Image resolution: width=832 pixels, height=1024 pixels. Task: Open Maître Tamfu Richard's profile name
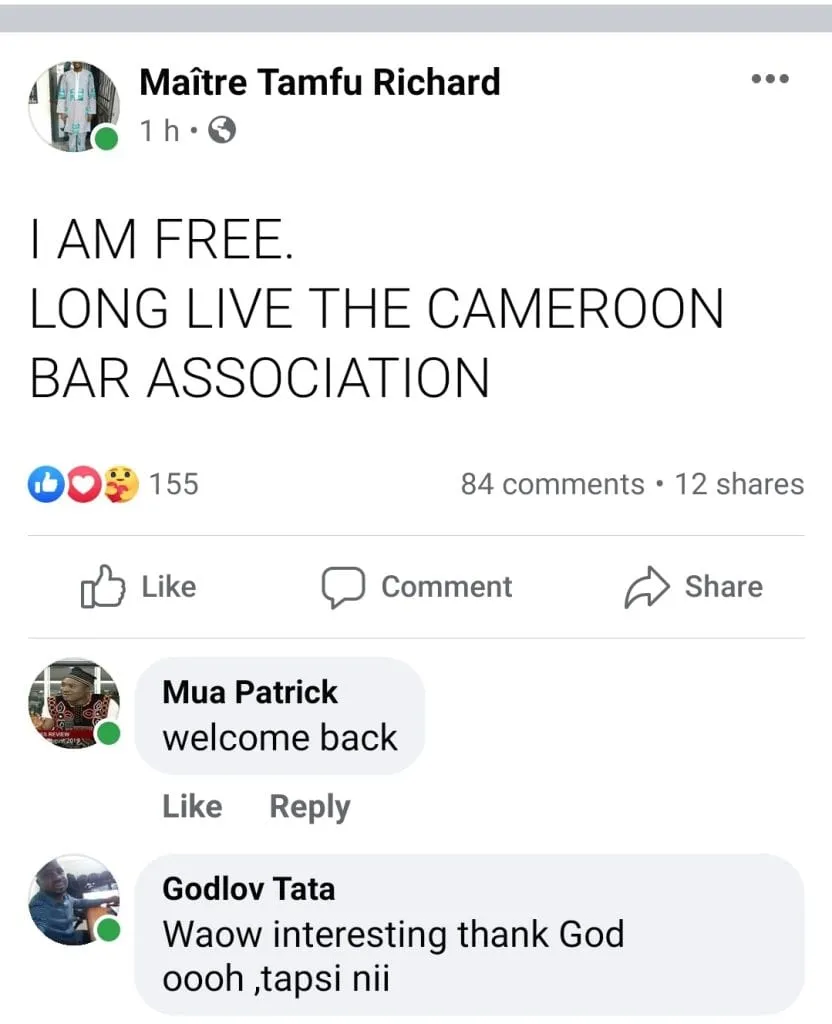tap(319, 82)
